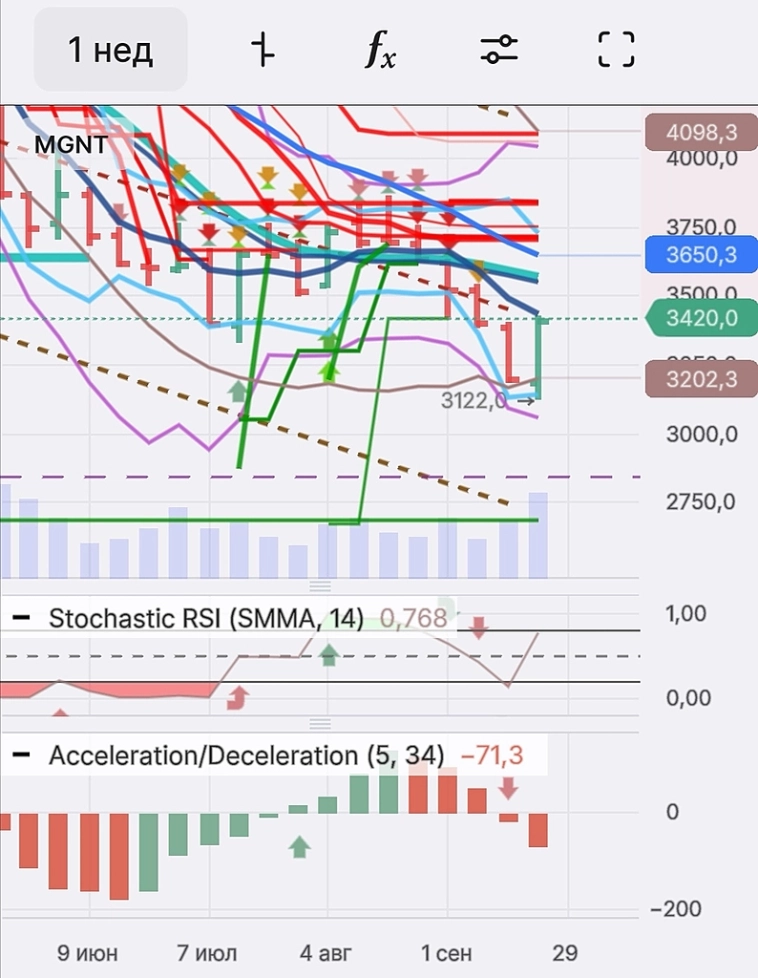
Task: Open the 1 нед timeframe selector
Action: (x=110, y=49)
